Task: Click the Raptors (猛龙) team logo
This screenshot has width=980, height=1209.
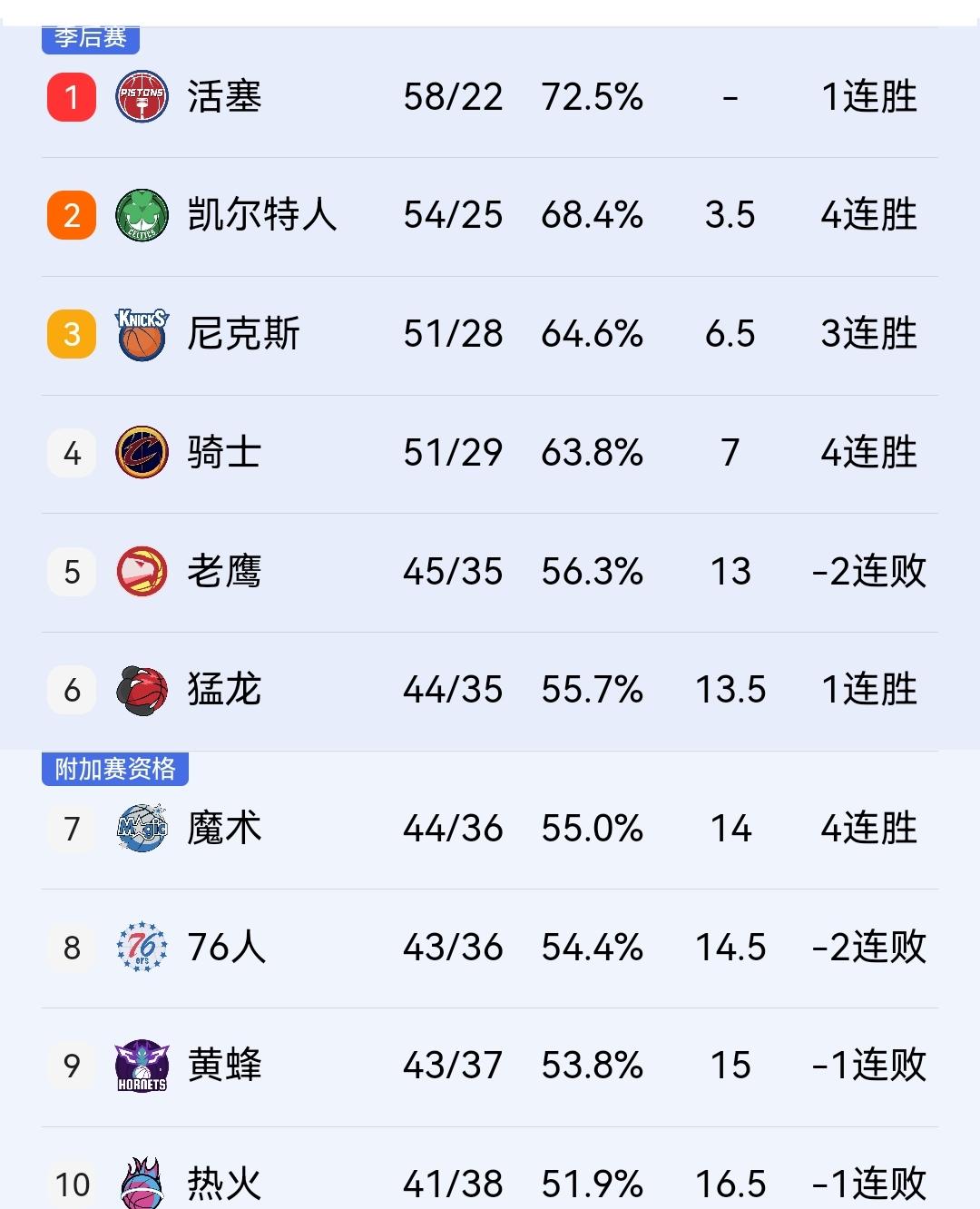Action: 141,689
